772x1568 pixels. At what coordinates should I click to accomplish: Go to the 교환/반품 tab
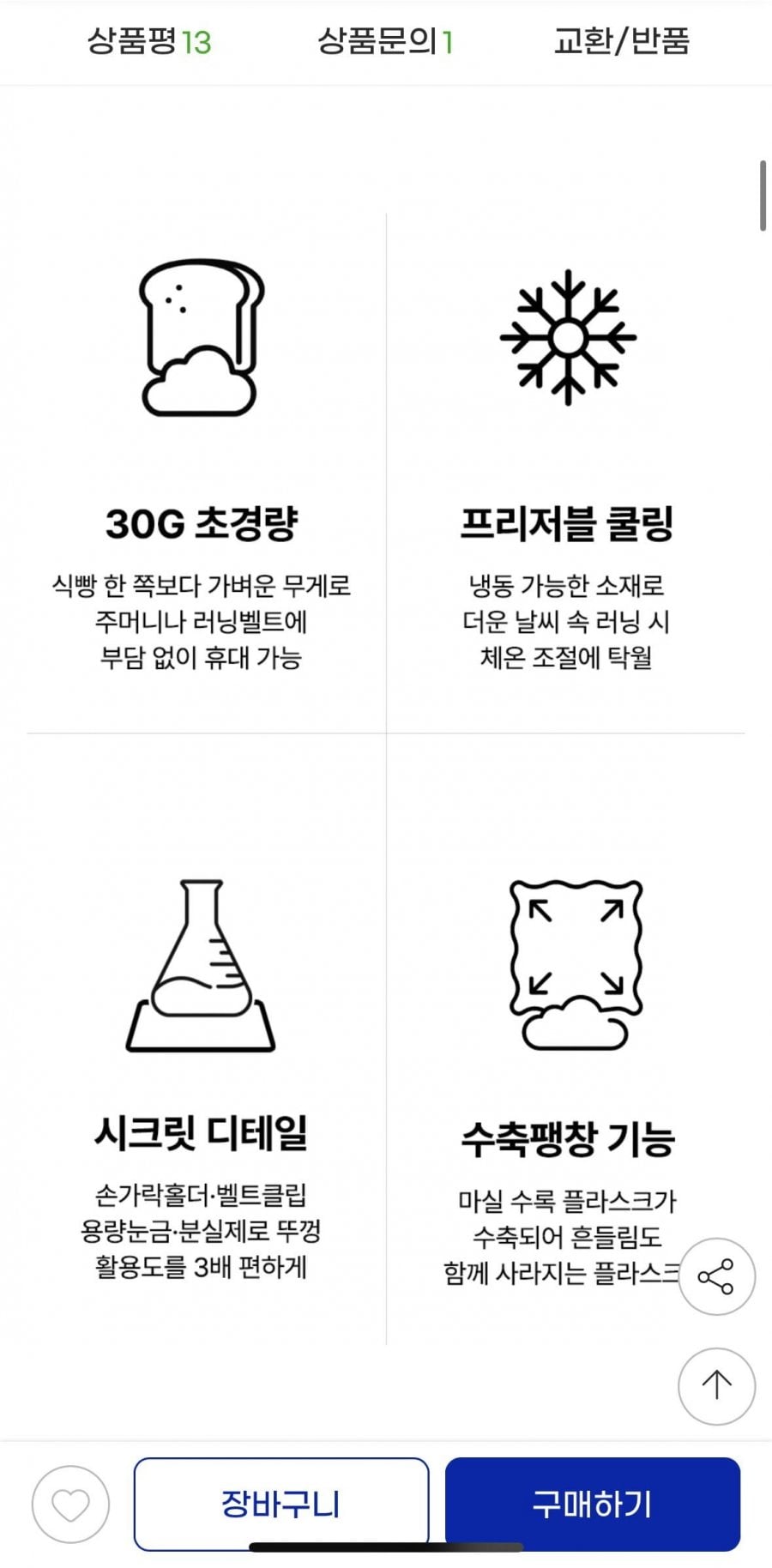coord(621,40)
